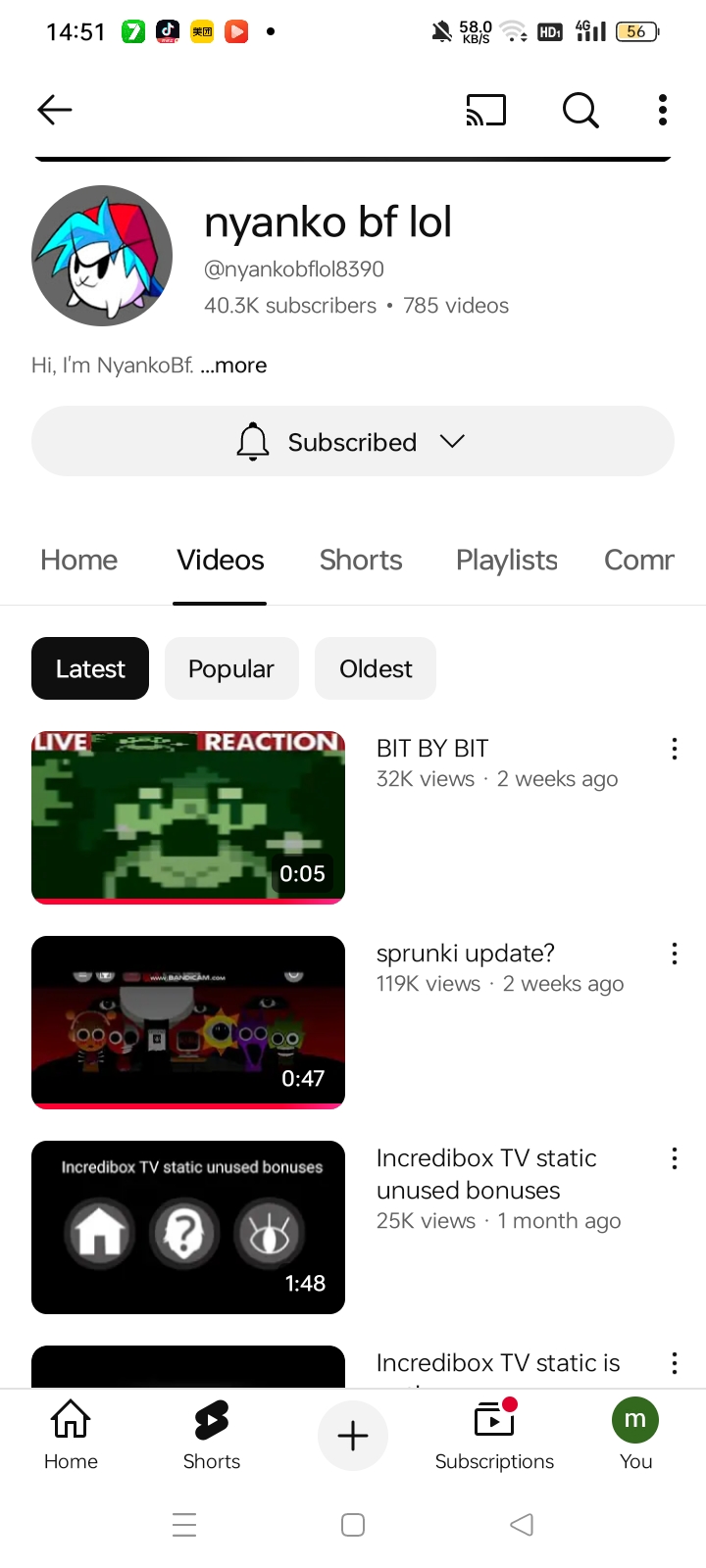Play the sprunki update? video
Image resolution: width=706 pixels, height=1568 pixels.
188,1021
